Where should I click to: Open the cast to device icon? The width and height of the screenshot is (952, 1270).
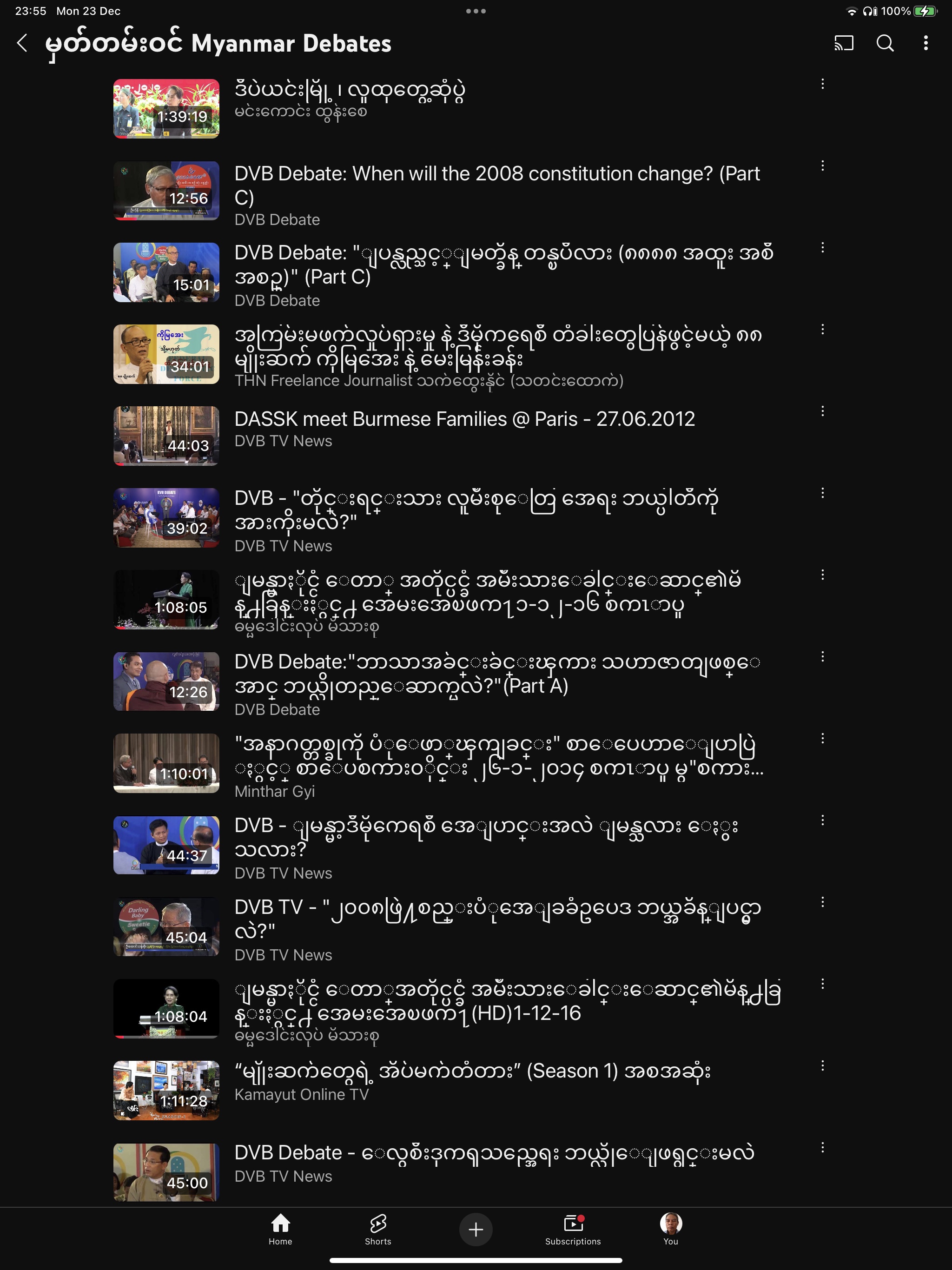(x=844, y=43)
